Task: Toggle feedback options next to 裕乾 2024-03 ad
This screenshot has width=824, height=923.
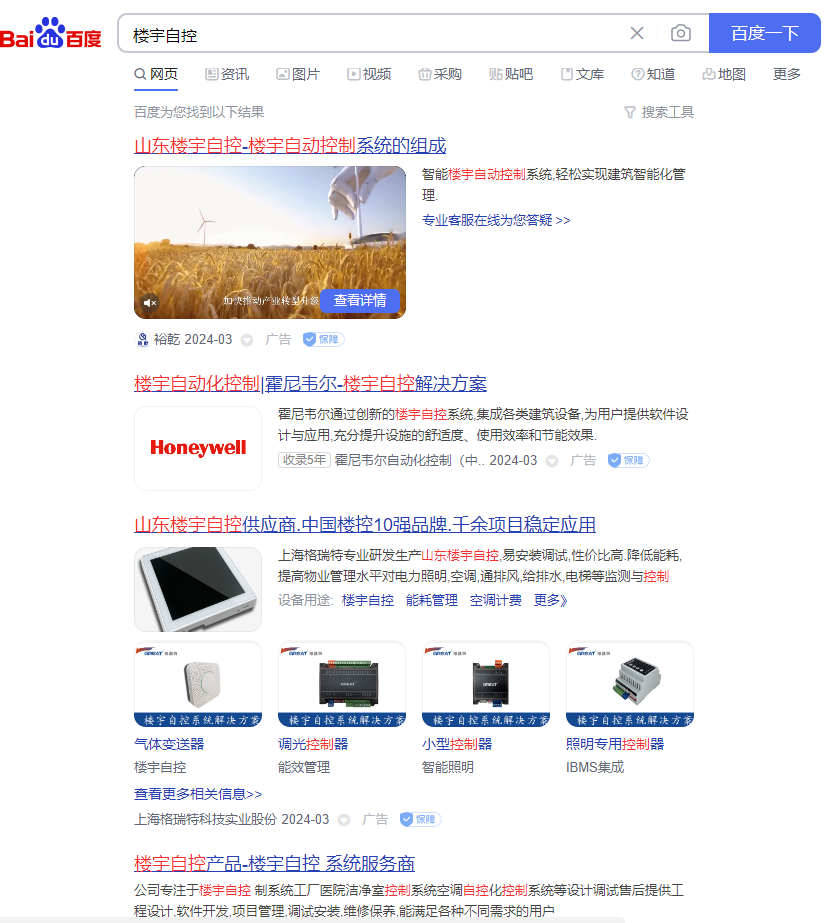Action: point(246,339)
